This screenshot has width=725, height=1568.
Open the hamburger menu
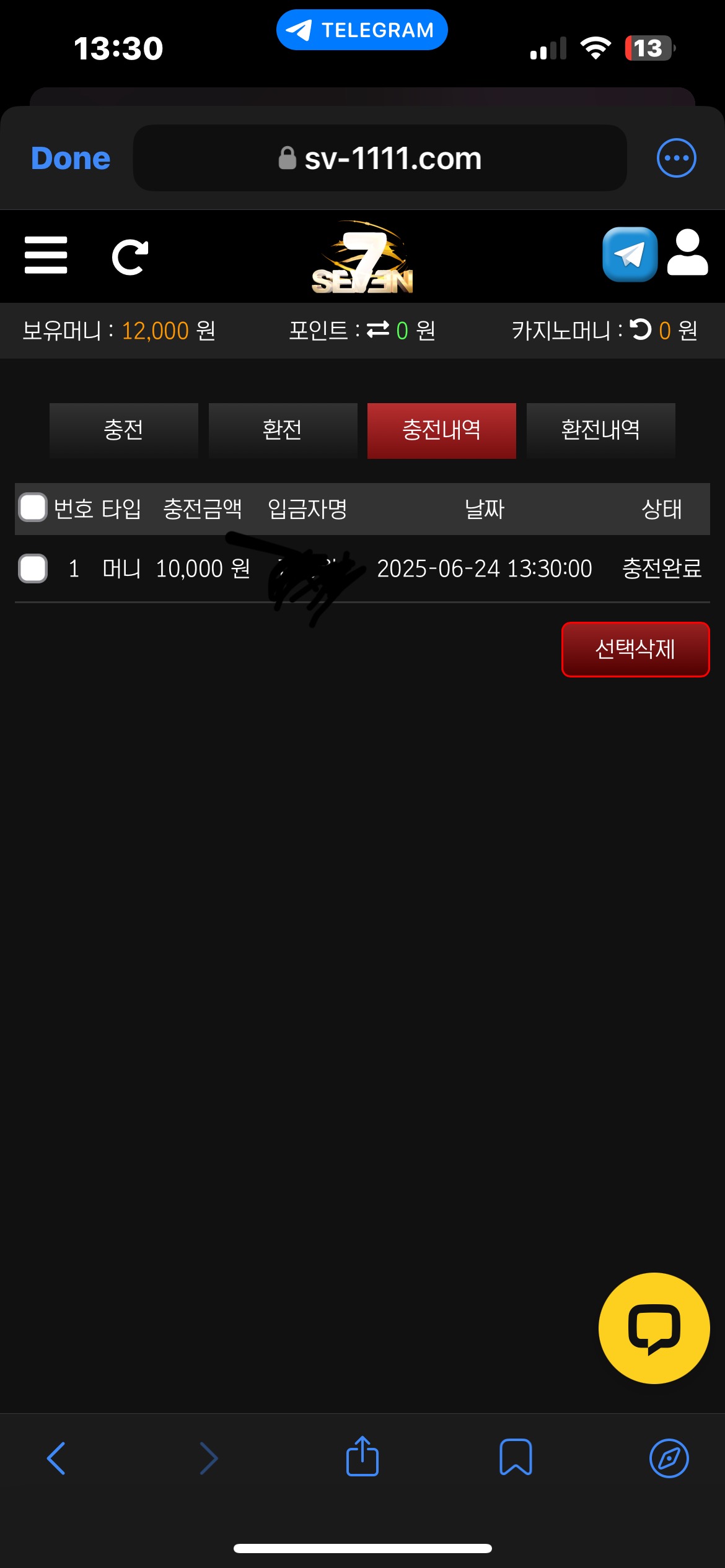point(46,255)
